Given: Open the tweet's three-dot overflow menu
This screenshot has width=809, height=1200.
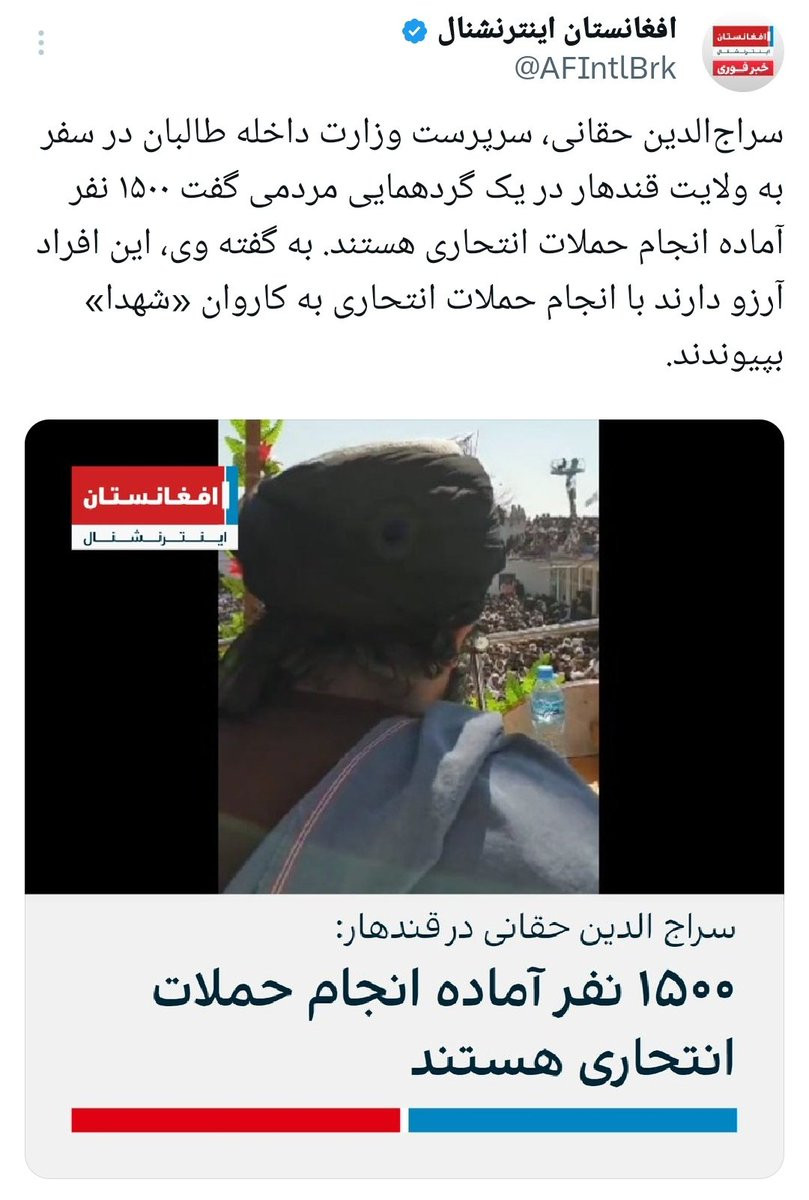Looking at the screenshot, I should [40, 42].
